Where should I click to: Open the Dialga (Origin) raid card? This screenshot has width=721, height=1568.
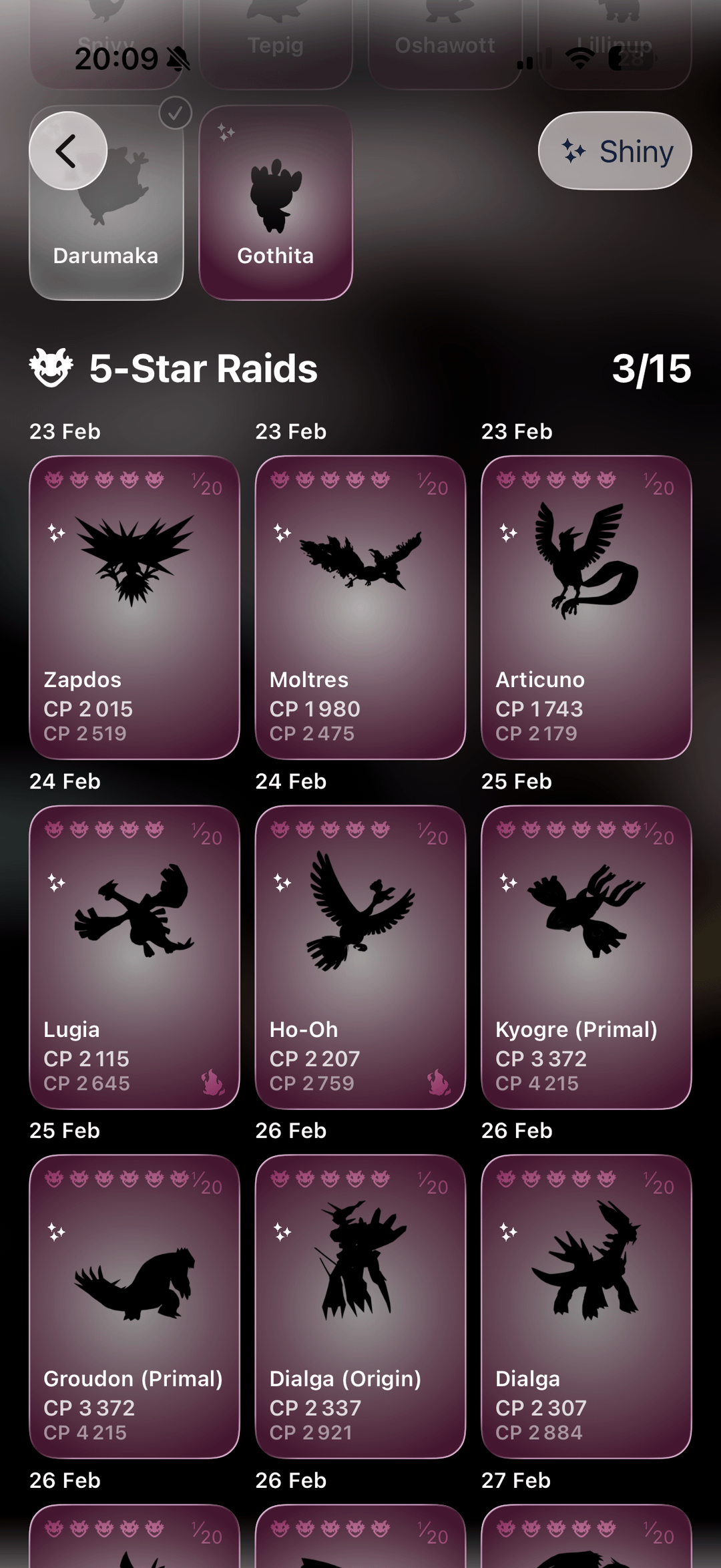(360, 1306)
